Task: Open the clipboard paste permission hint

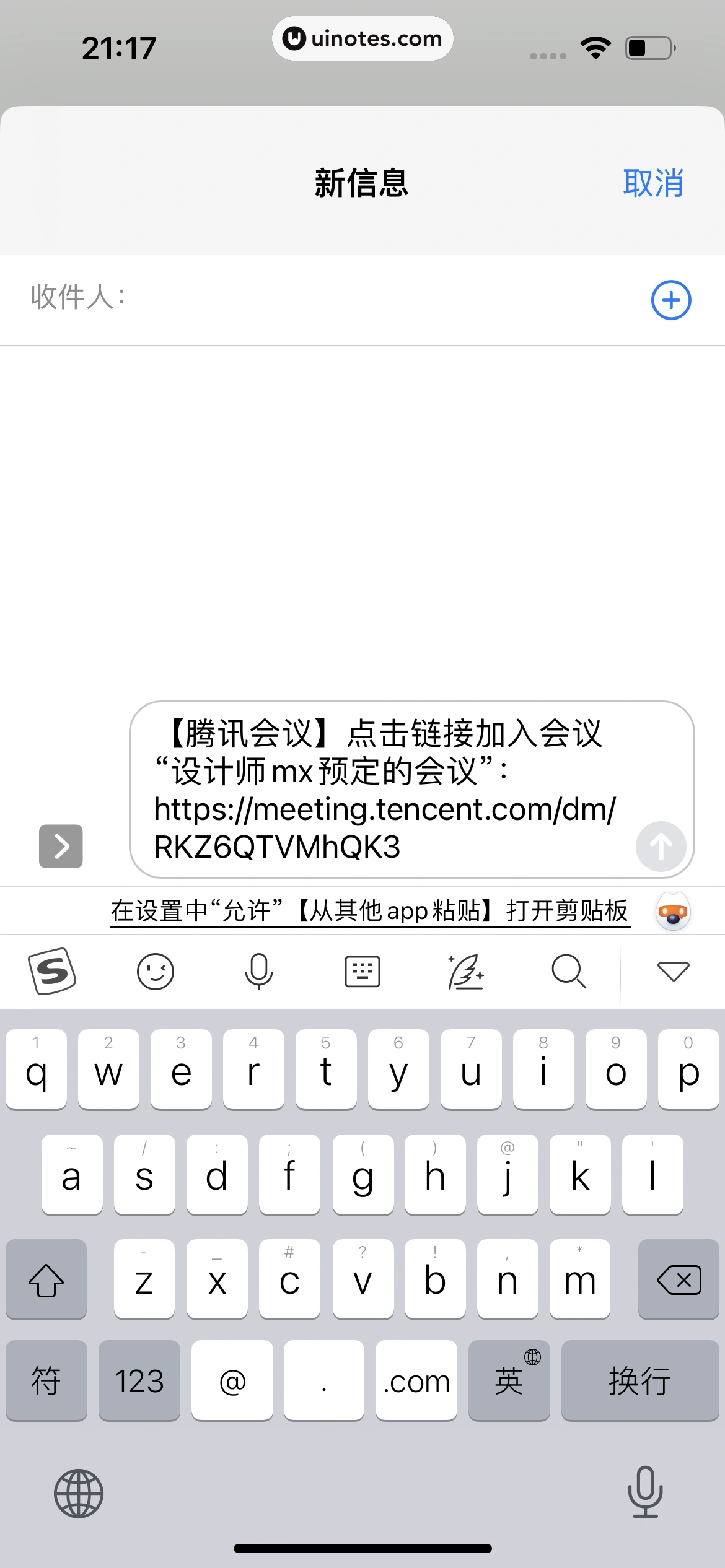Action: click(370, 911)
